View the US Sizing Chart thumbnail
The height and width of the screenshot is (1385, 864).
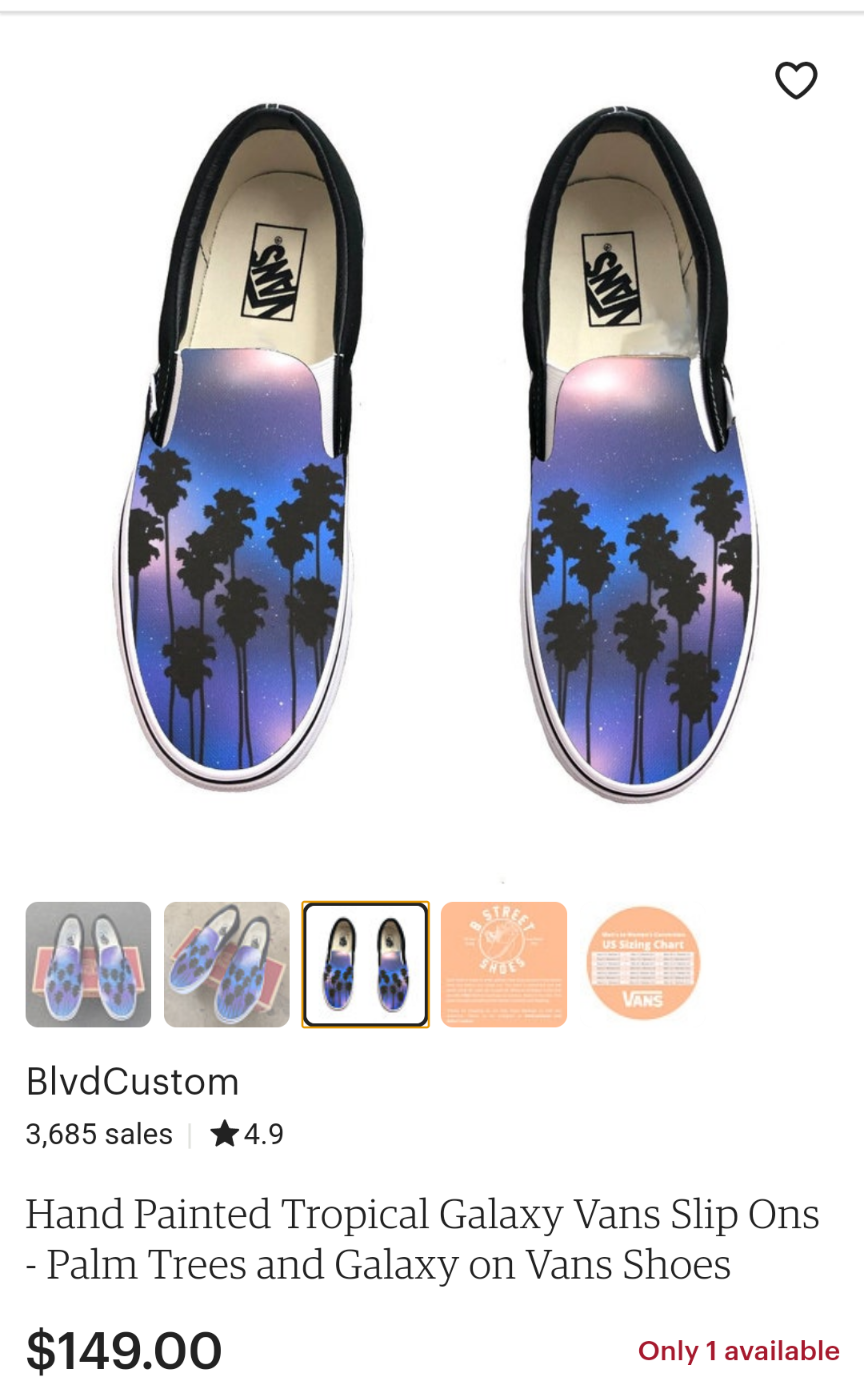click(642, 964)
